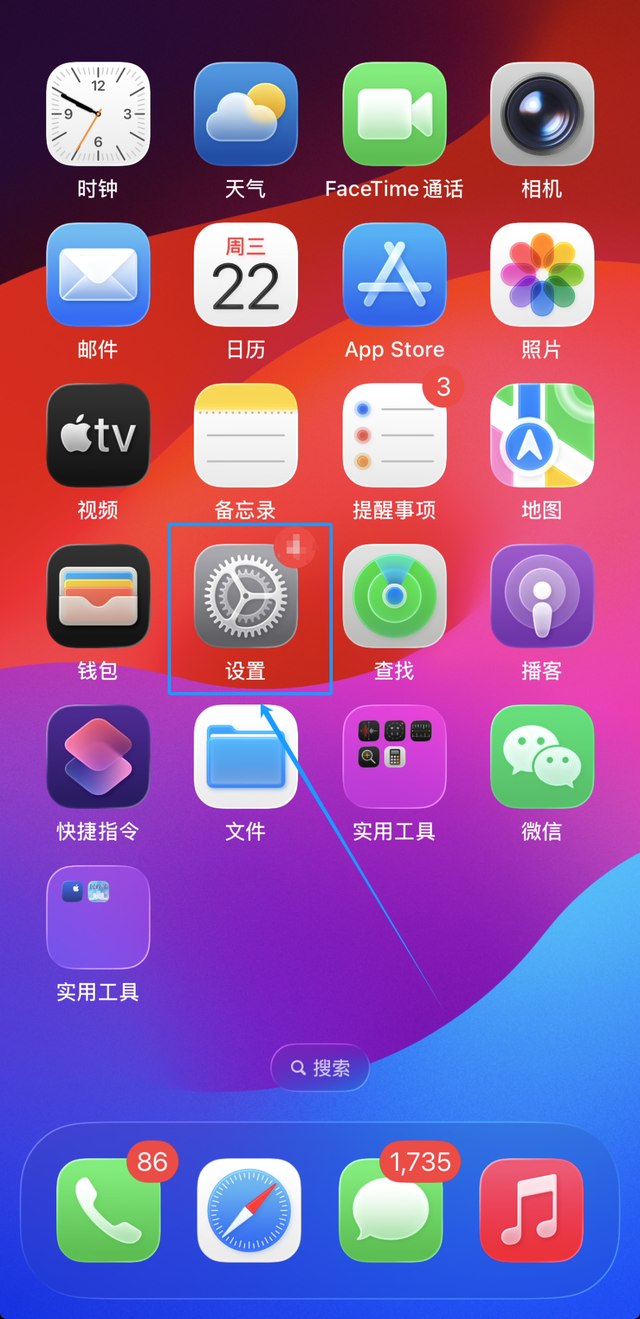Open the 文件 files app
The height and width of the screenshot is (1319, 640).
pyautogui.click(x=246, y=756)
